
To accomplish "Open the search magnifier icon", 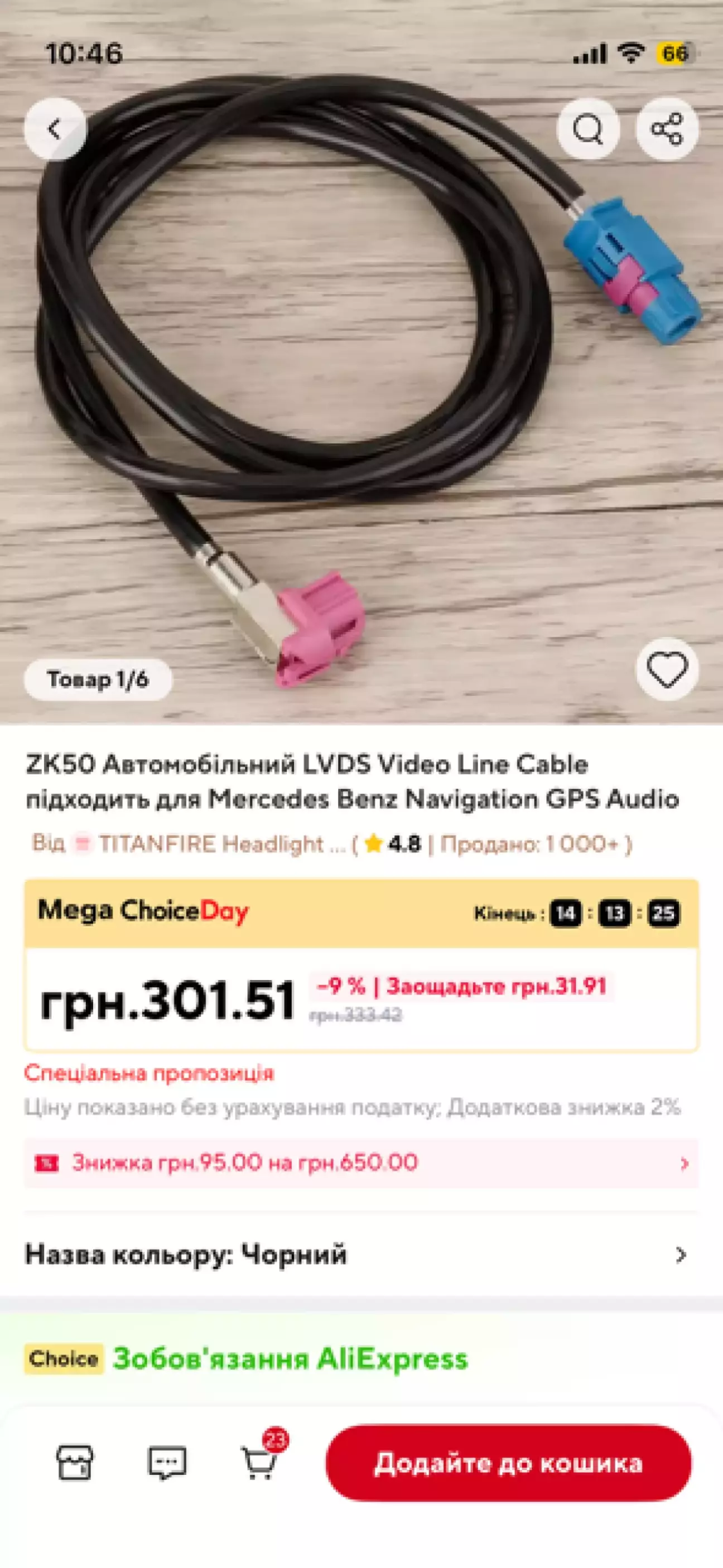I will 588,129.
